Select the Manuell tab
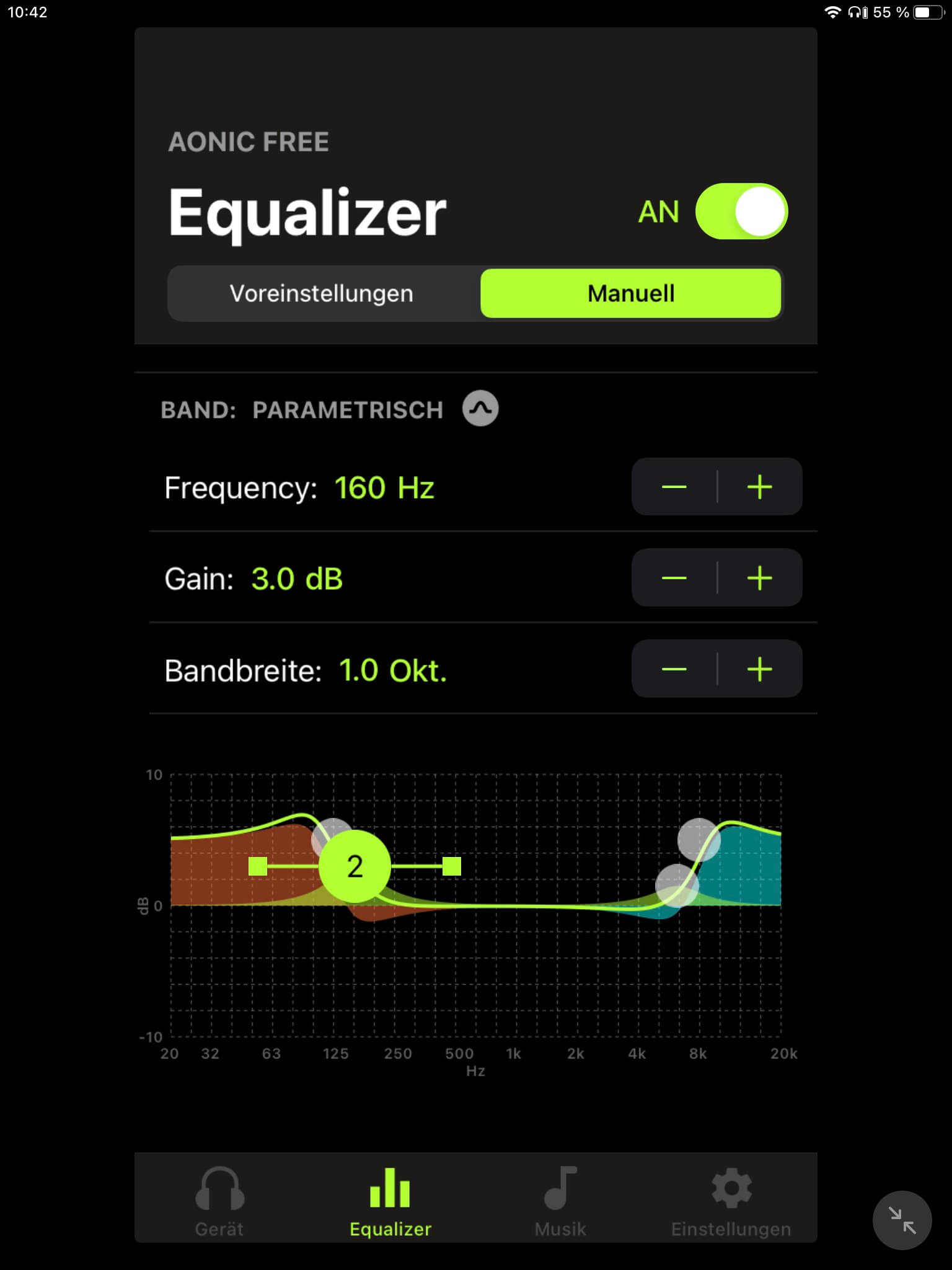Viewport: 952px width, 1270px height. click(630, 293)
